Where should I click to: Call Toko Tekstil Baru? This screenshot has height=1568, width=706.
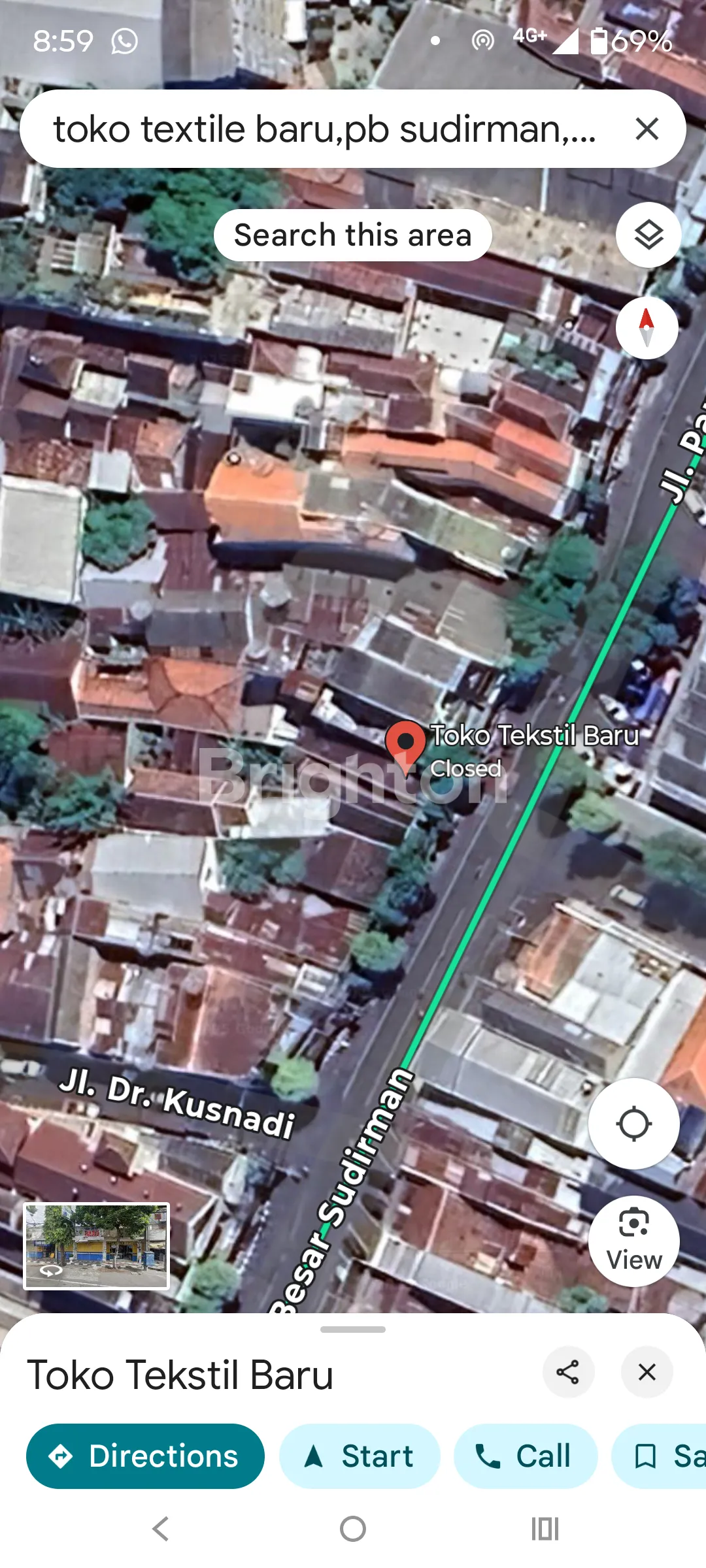coord(526,1456)
